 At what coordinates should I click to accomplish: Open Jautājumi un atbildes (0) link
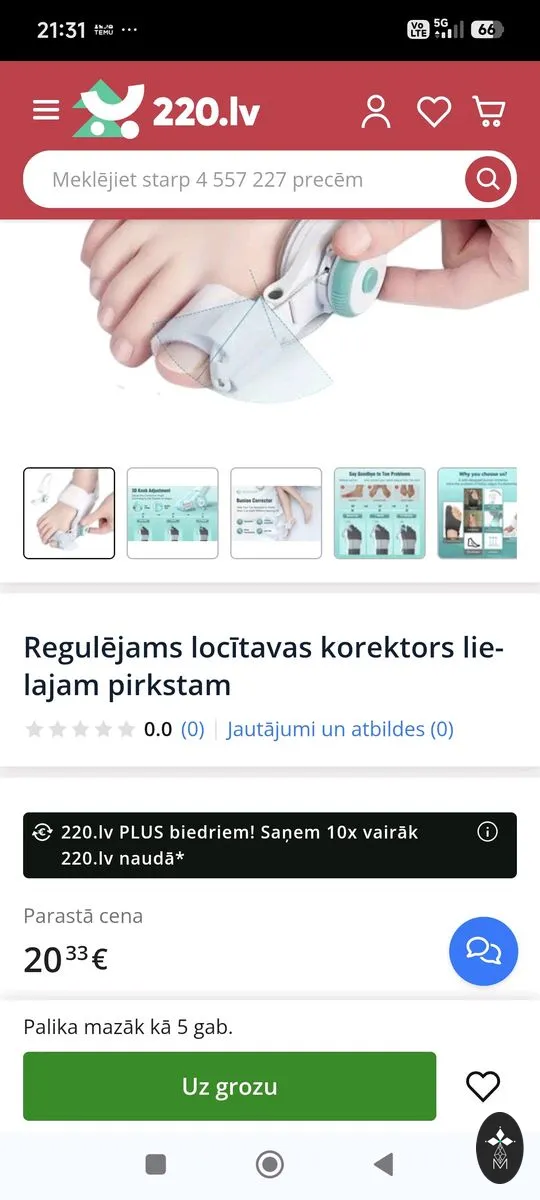(x=340, y=729)
